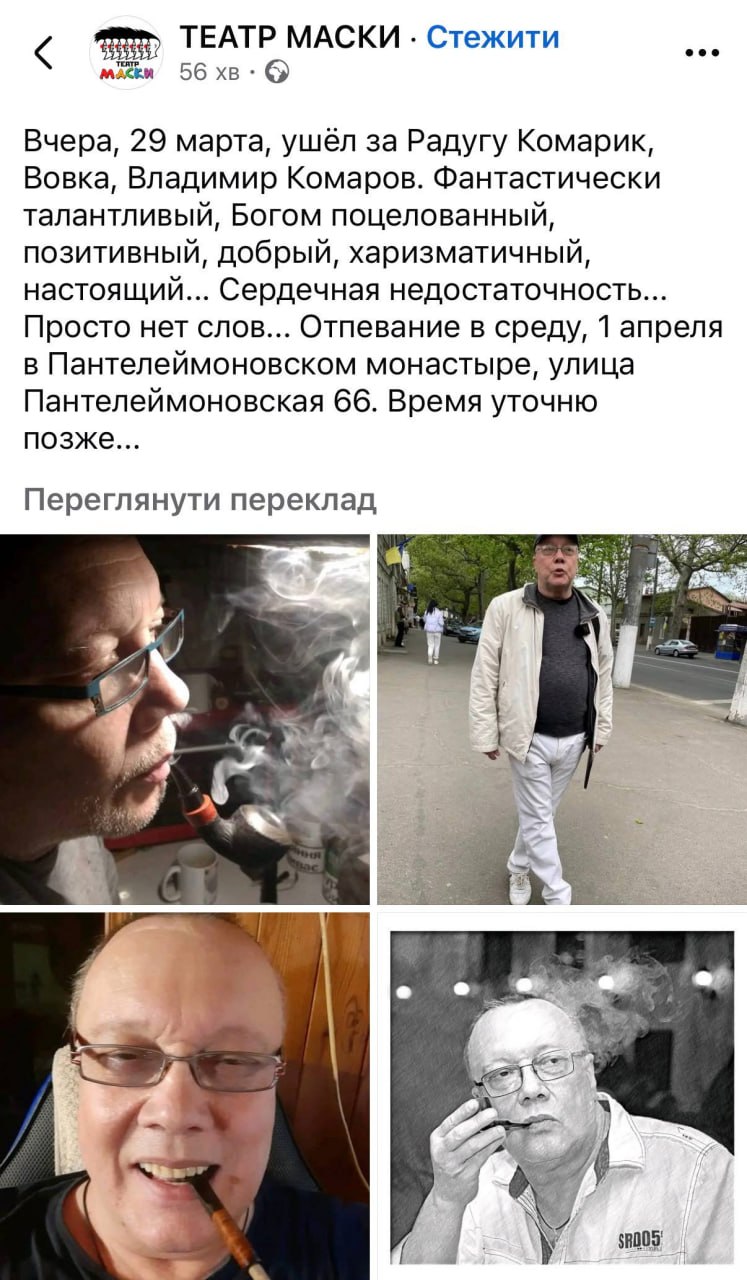This screenshot has height=1280, width=747.
Task: Open the ТЕАТР МАСКИ page name
Action: tap(290, 37)
